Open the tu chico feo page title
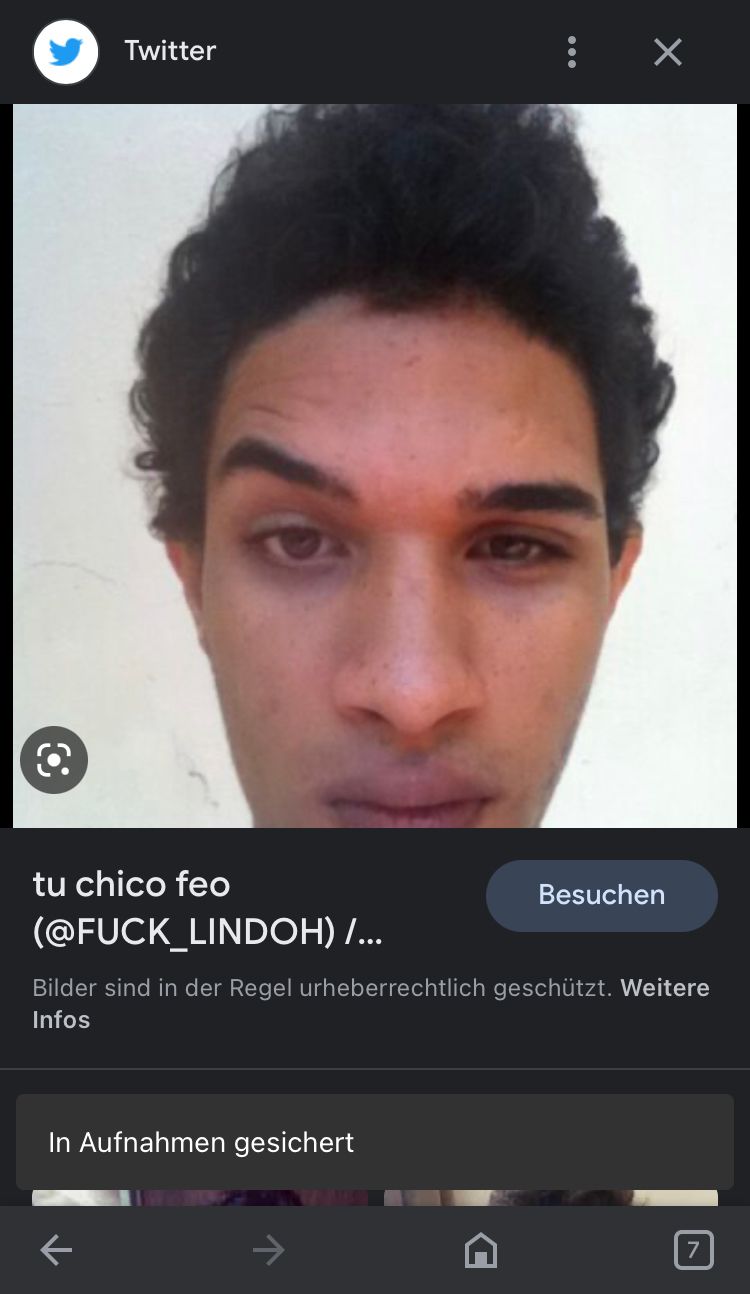Image resolution: width=750 pixels, height=1294 pixels. pyautogui.click(x=207, y=908)
